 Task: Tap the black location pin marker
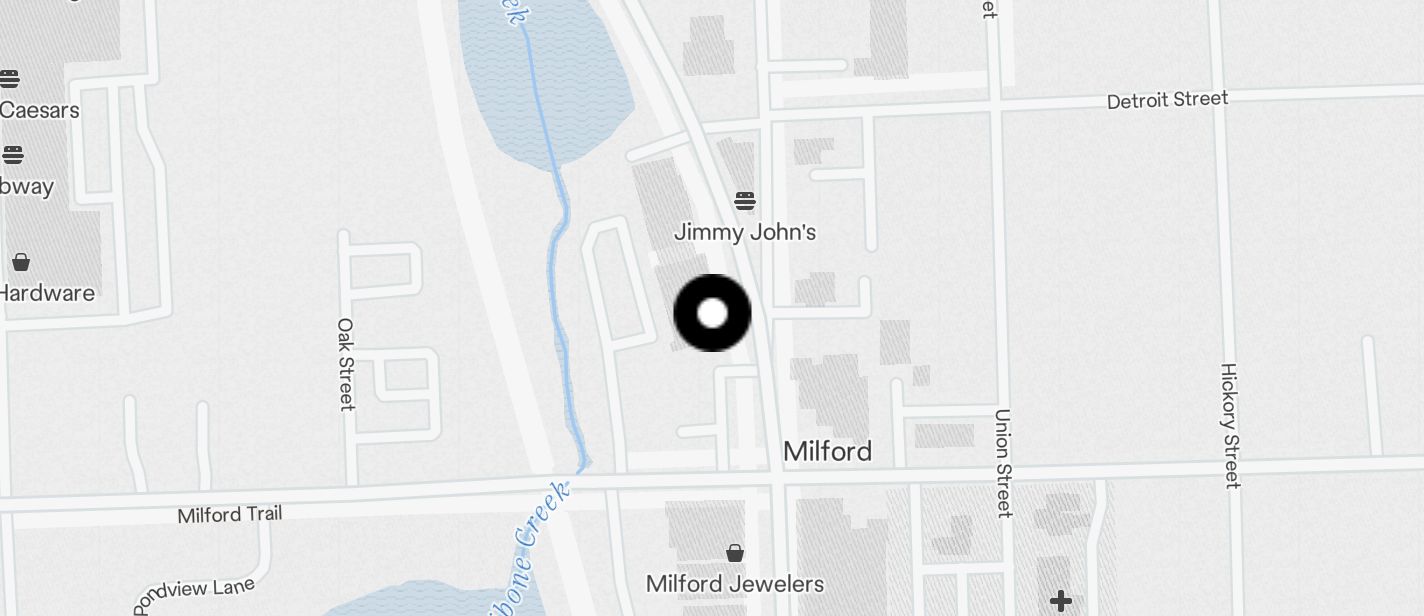pyautogui.click(x=712, y=313)
